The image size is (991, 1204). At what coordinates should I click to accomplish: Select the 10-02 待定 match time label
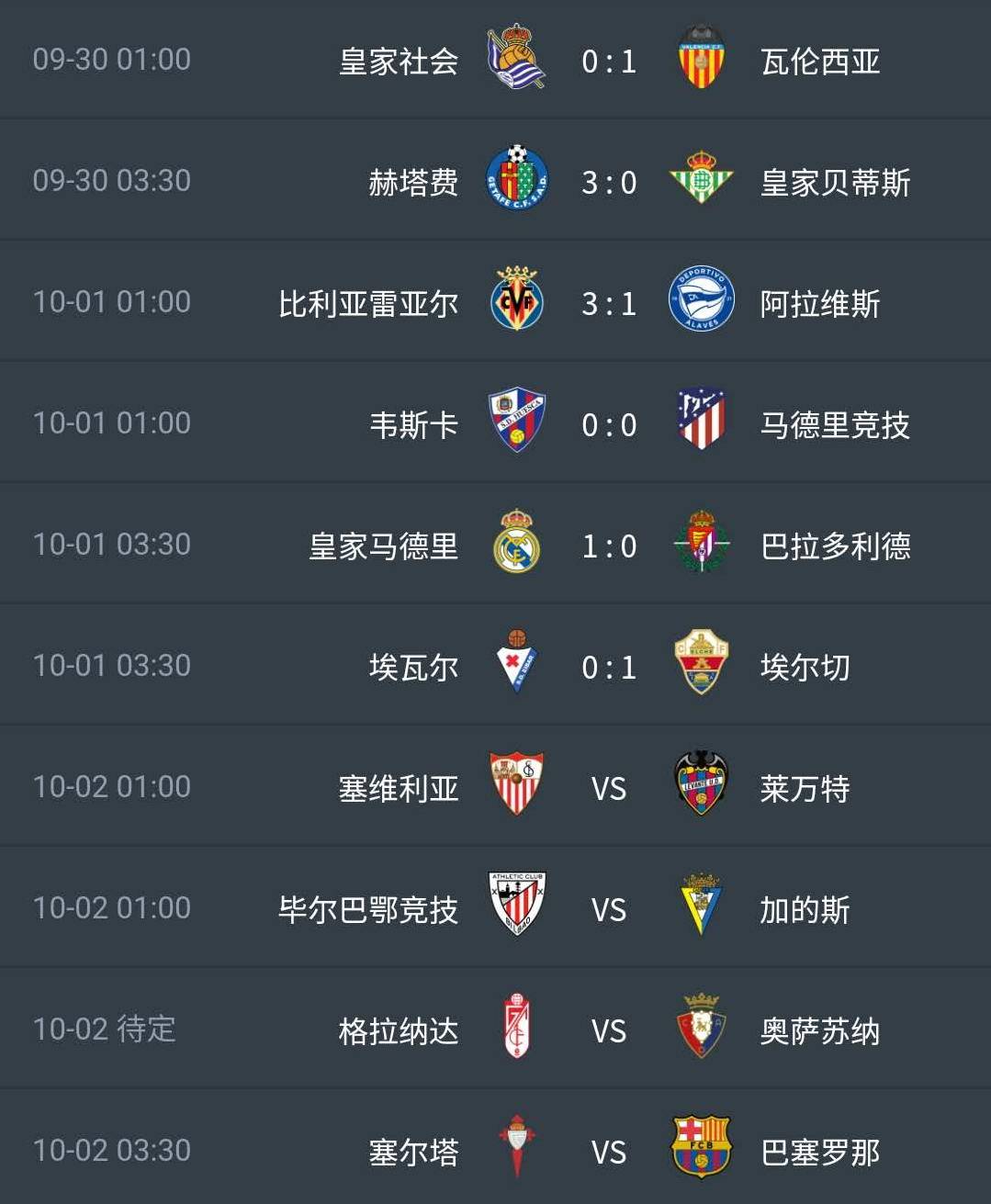106,1029
